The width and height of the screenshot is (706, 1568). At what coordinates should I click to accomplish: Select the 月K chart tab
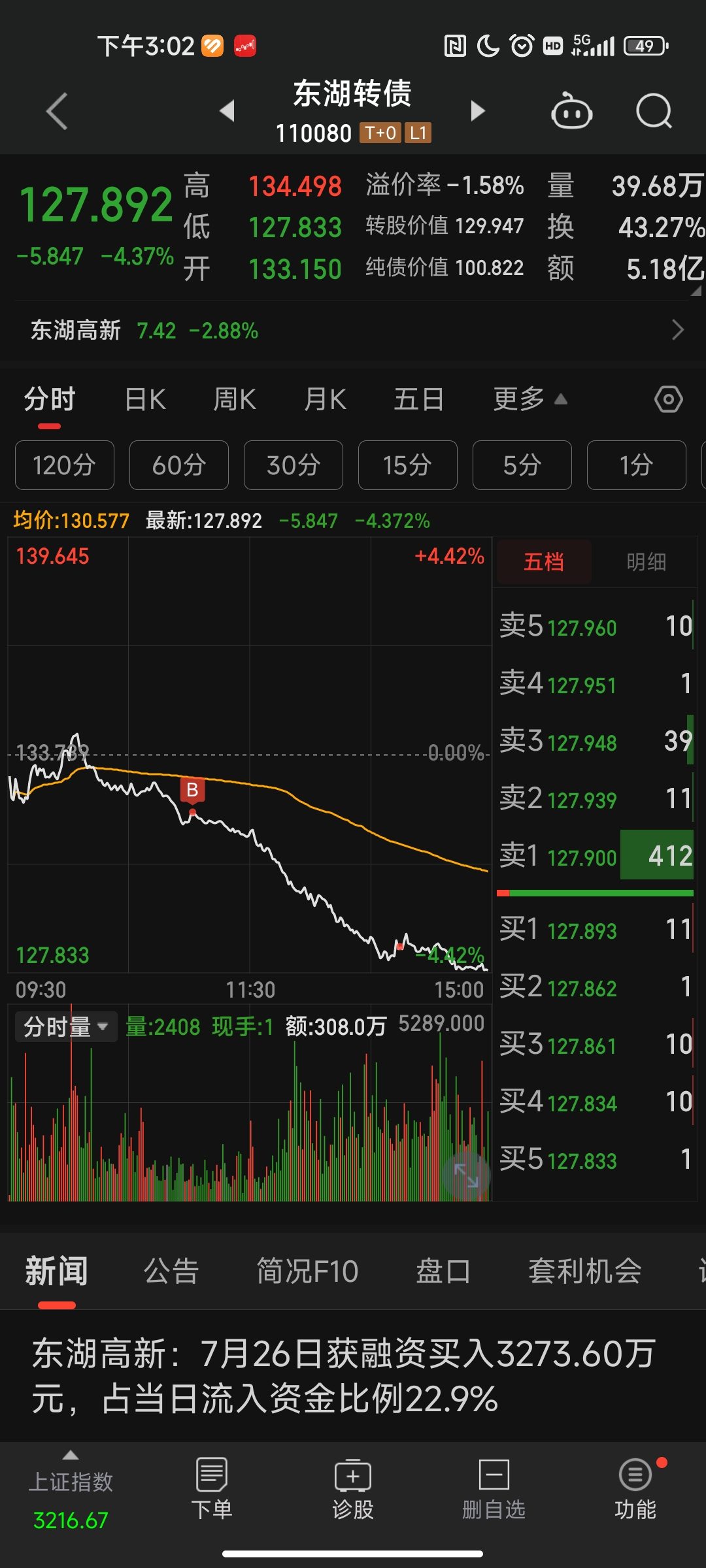(x=325, y=399)
